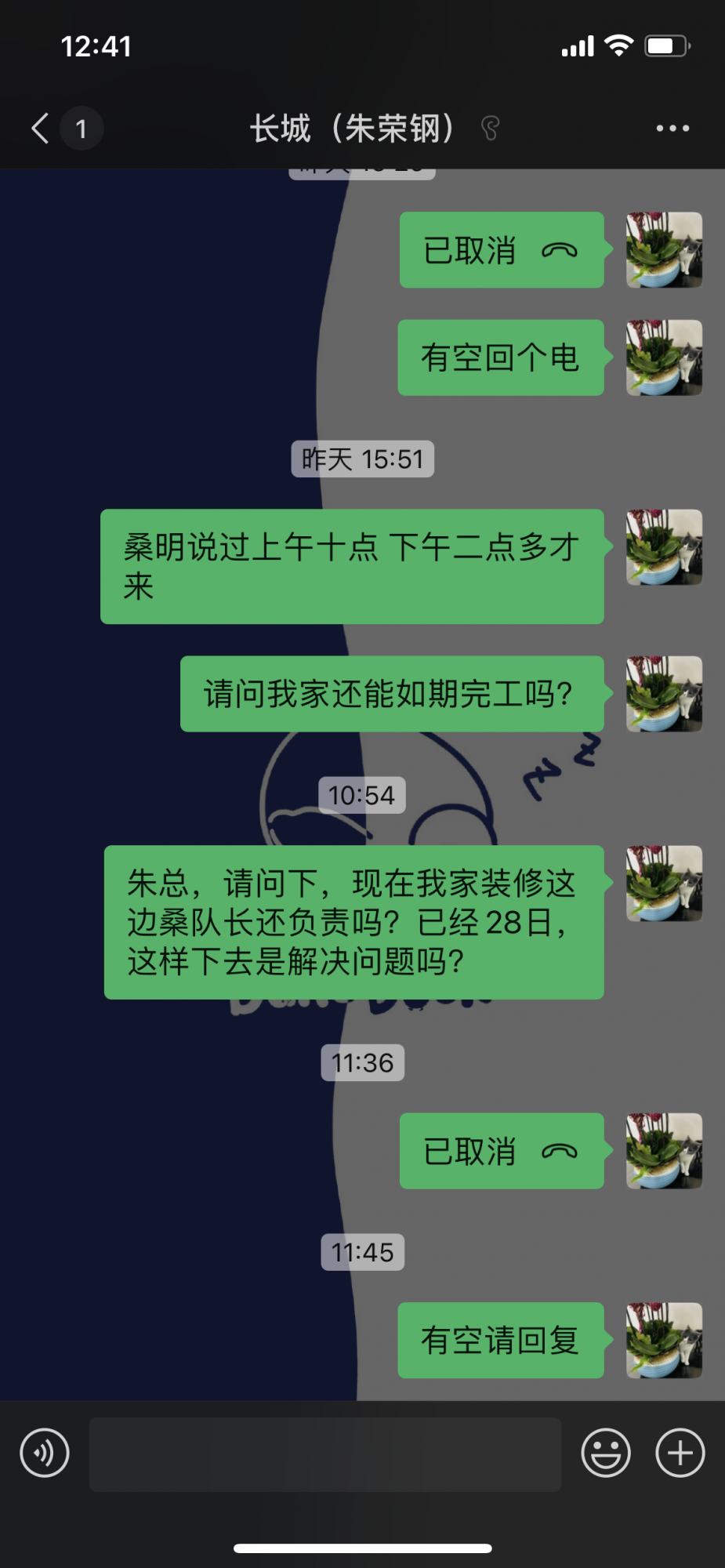Screen dimensions: 725x1568
Task: Tap the message text field
Action: pos(324,1454)
